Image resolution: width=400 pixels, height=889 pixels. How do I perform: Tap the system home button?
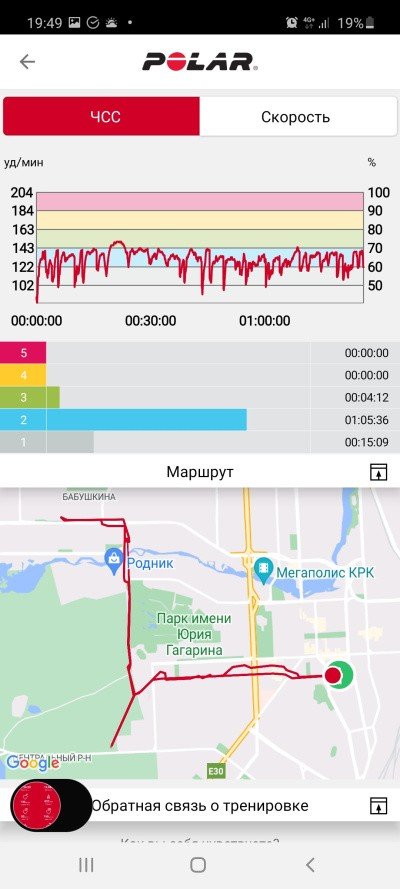[x=198, y=865]
